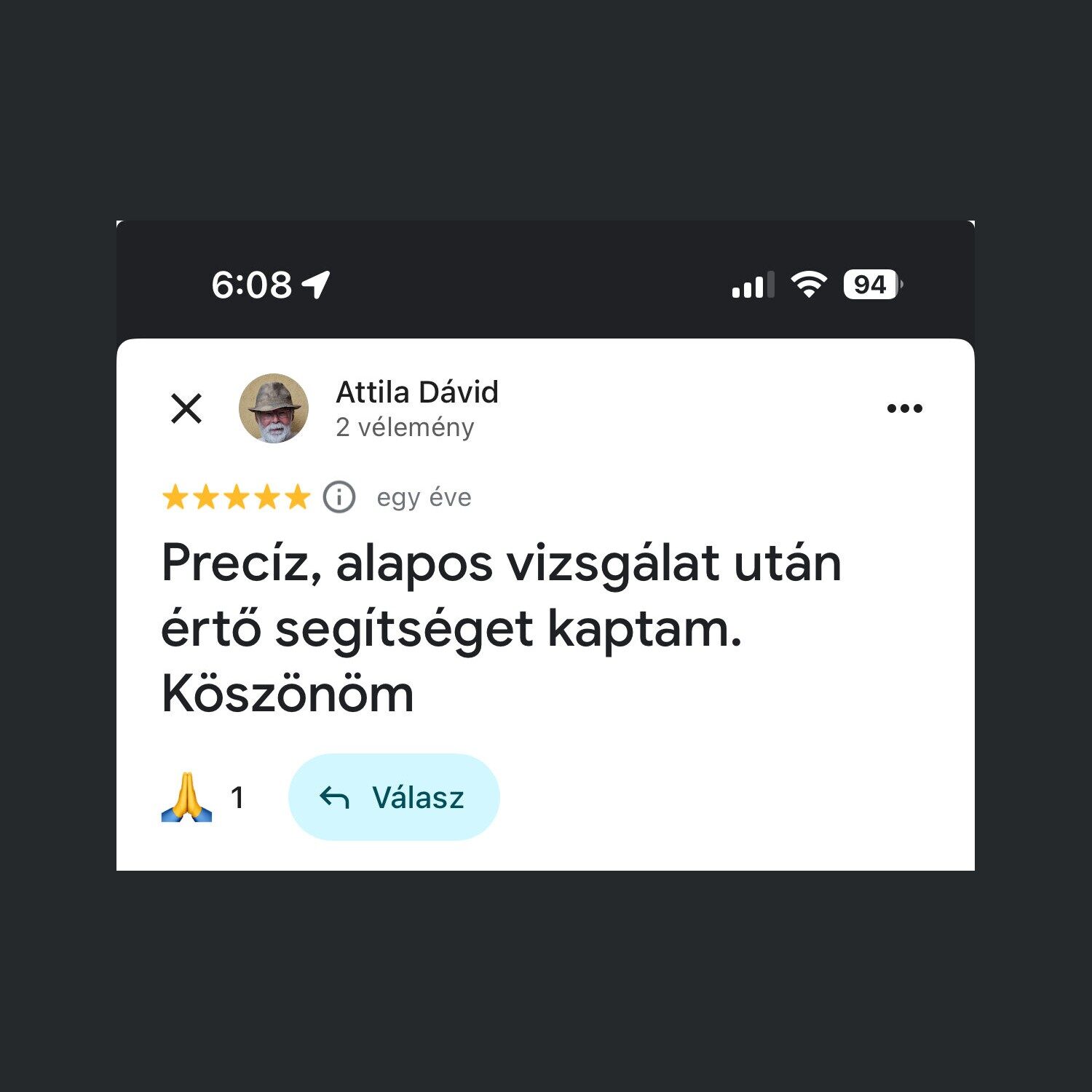Close the review with the X
Viewport: 1092px width, 1092px height.
click(x=186, y=408)
